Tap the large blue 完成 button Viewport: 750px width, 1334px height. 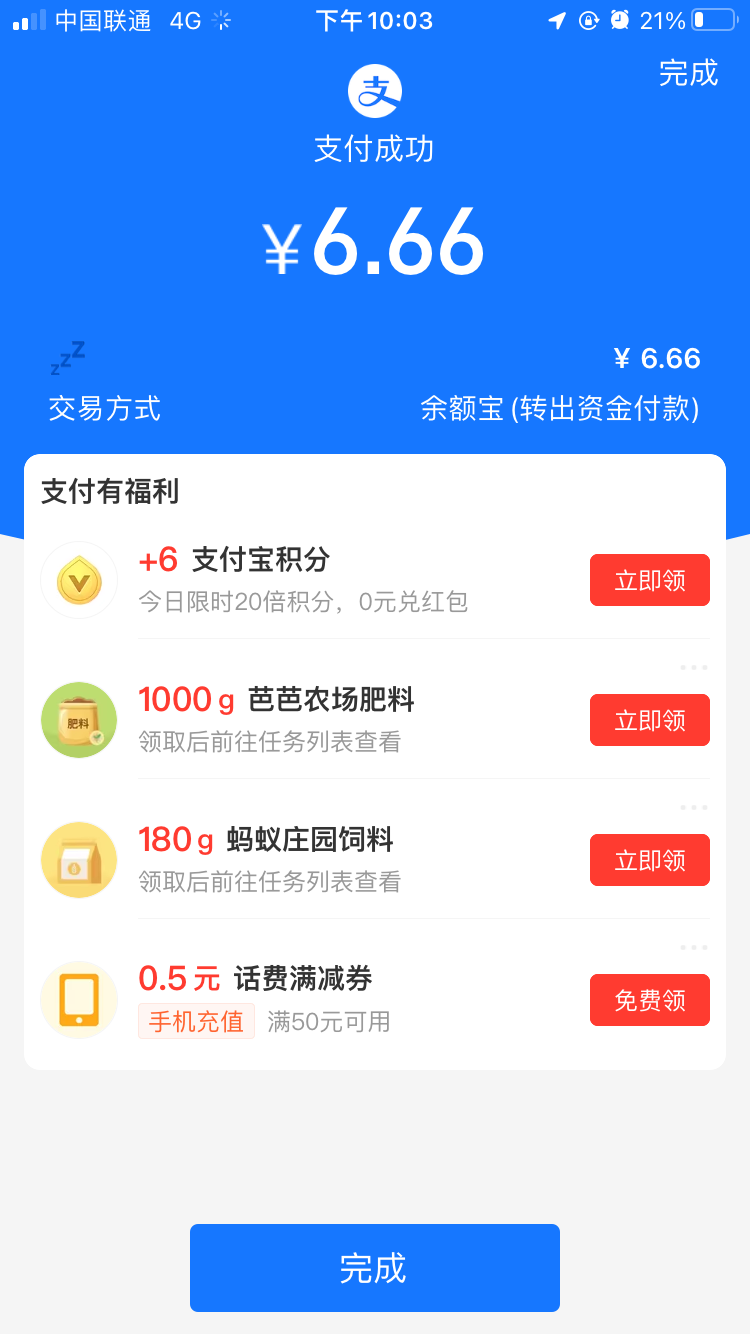coord(374,1268)
